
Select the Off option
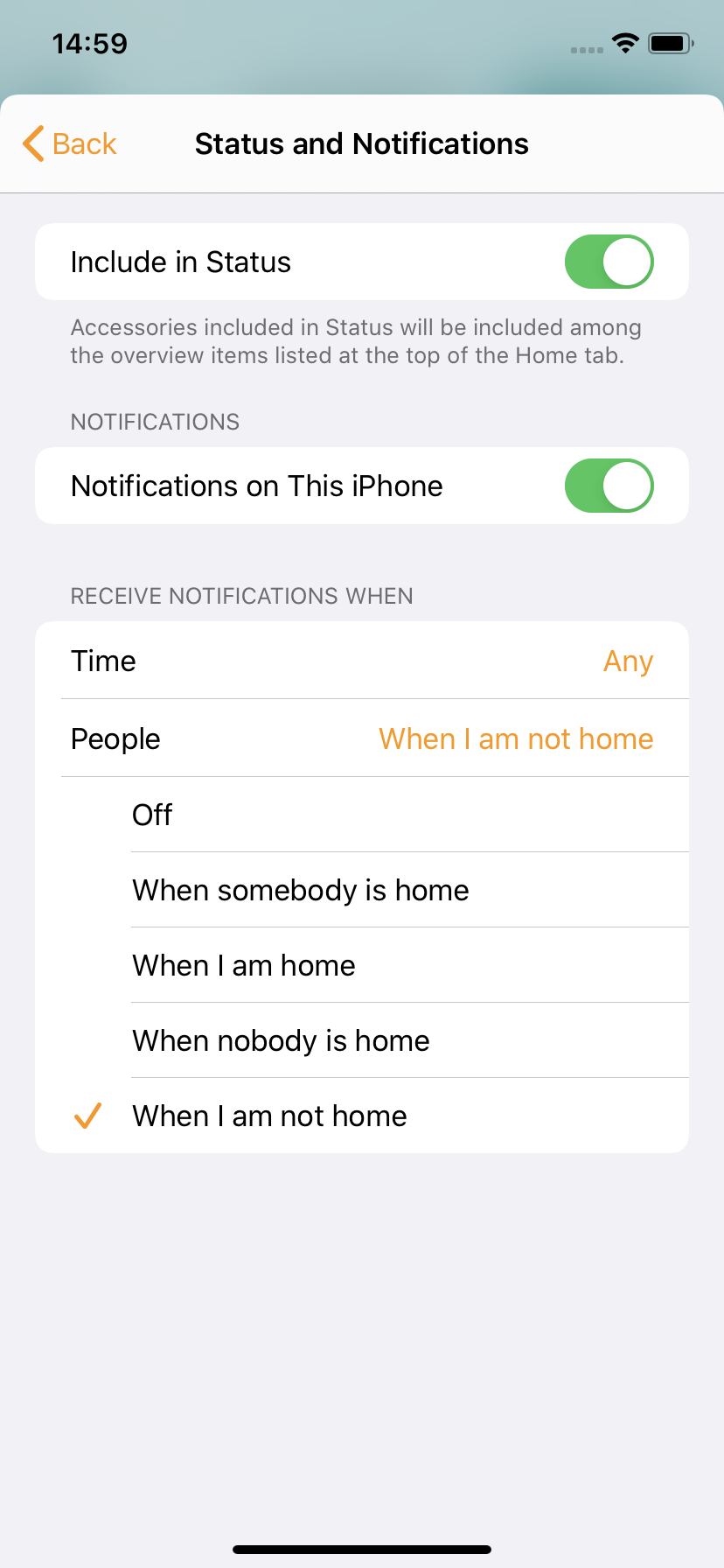point(362,815)
